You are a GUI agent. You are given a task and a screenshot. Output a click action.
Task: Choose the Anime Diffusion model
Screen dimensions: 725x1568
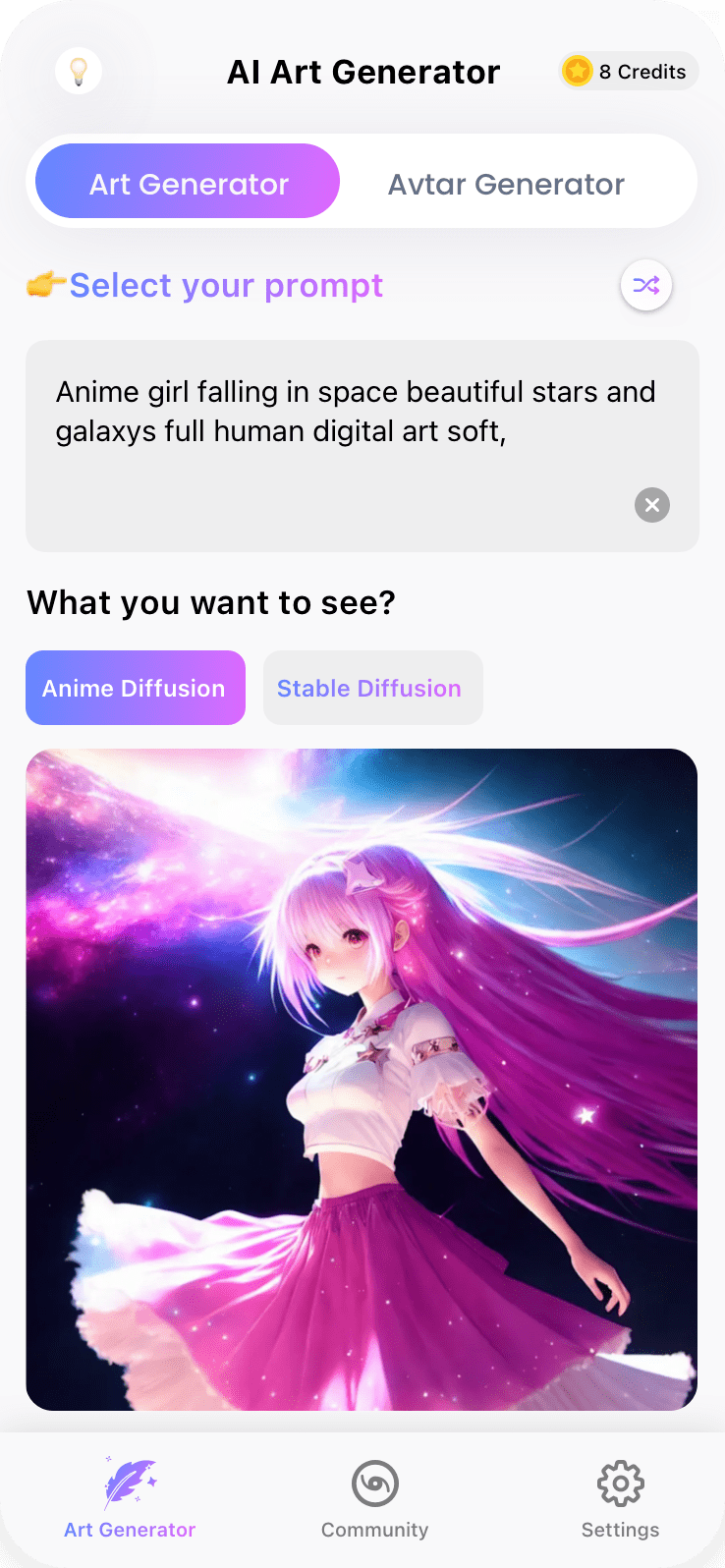[135, 688]
